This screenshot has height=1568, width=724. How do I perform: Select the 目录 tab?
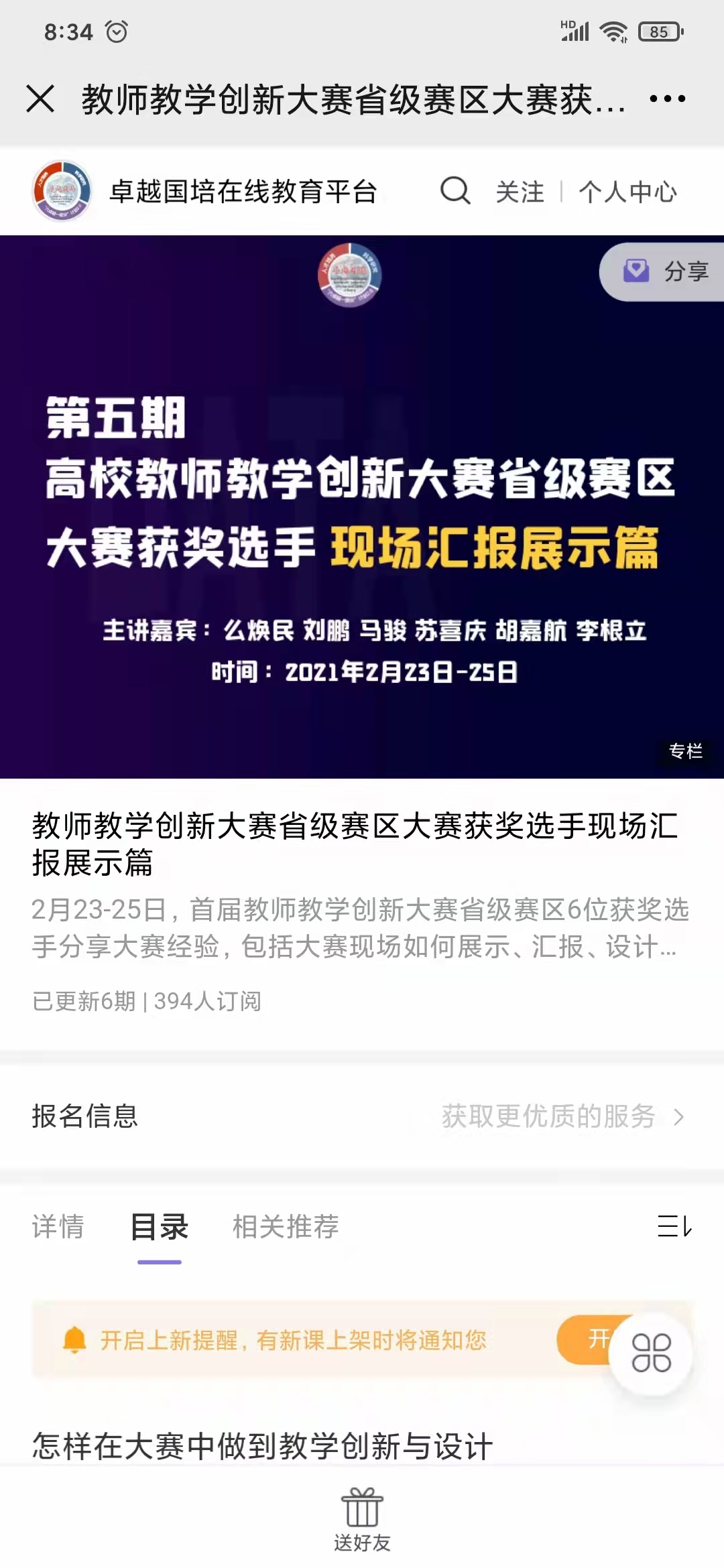pyautogui.click(x=160, y=1227)
